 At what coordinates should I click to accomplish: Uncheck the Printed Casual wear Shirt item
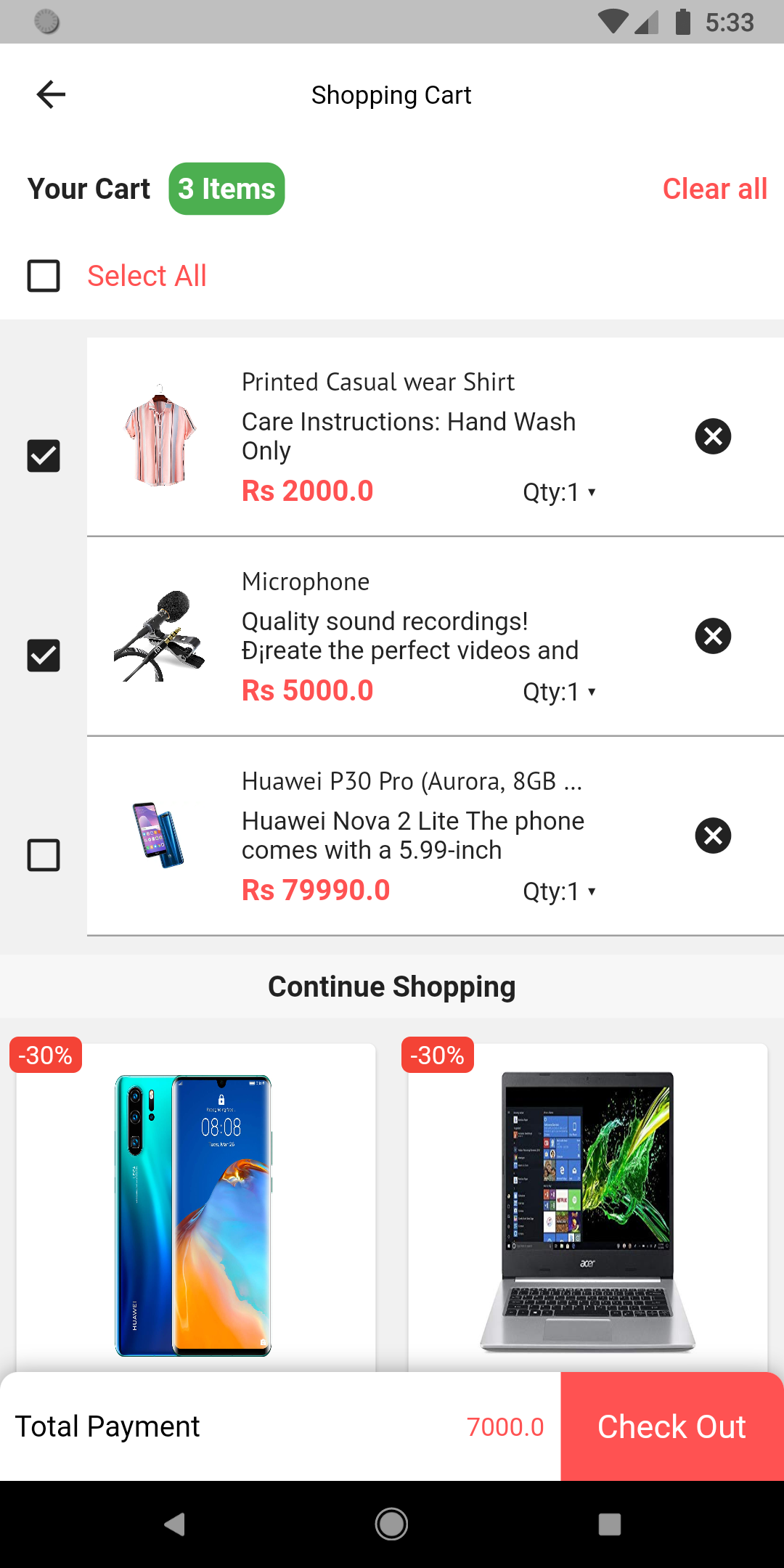(x=44, y=456)
